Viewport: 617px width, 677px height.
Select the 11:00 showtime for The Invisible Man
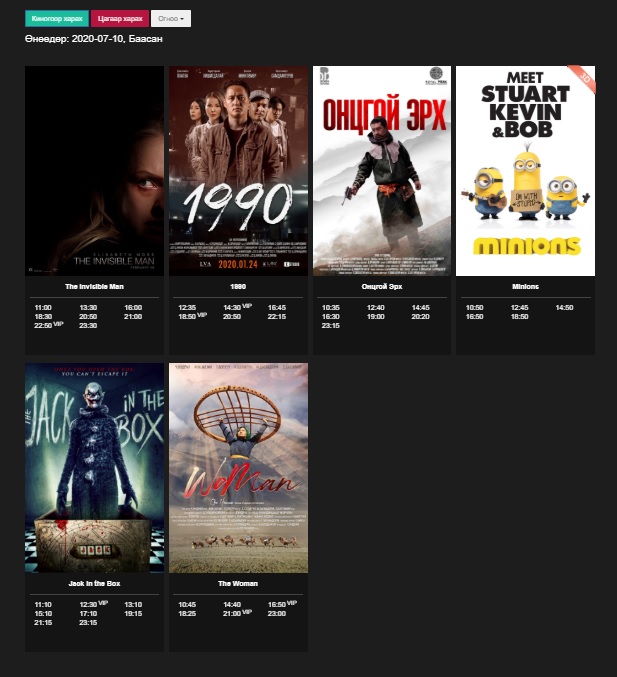pos(43,307)
